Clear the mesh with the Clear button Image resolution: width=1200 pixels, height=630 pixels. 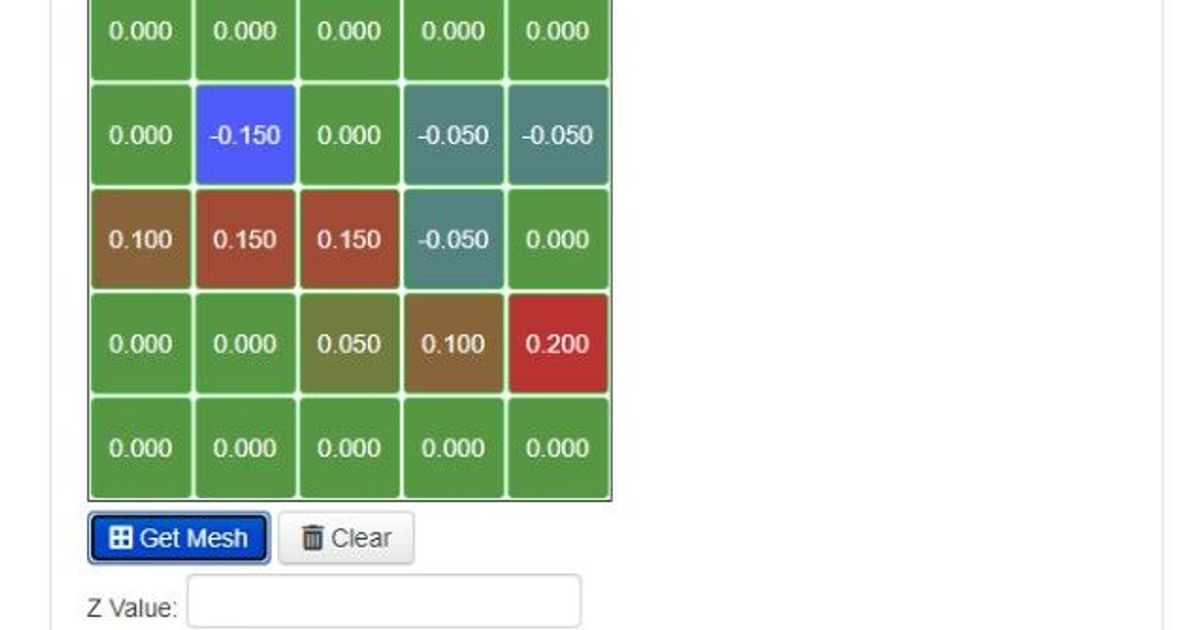[x=346, y=538]
